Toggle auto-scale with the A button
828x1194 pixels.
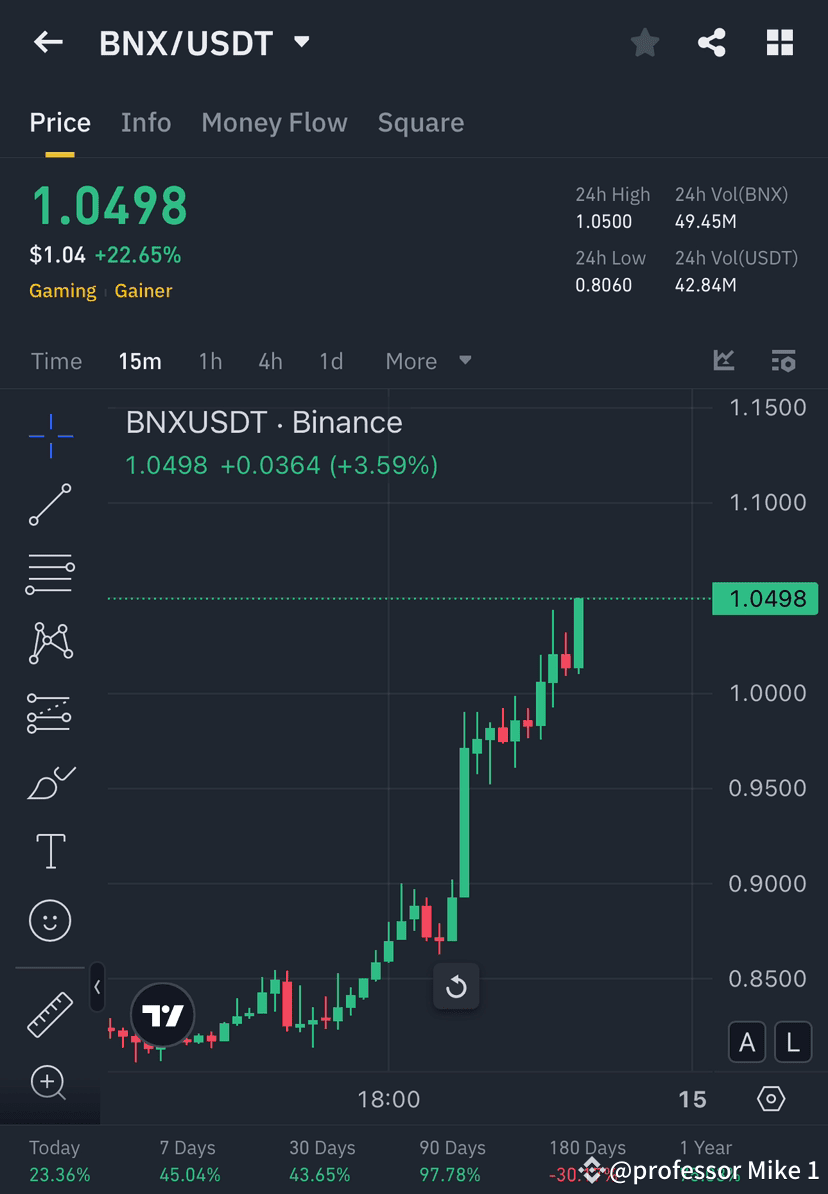(x=747, y=1042)
